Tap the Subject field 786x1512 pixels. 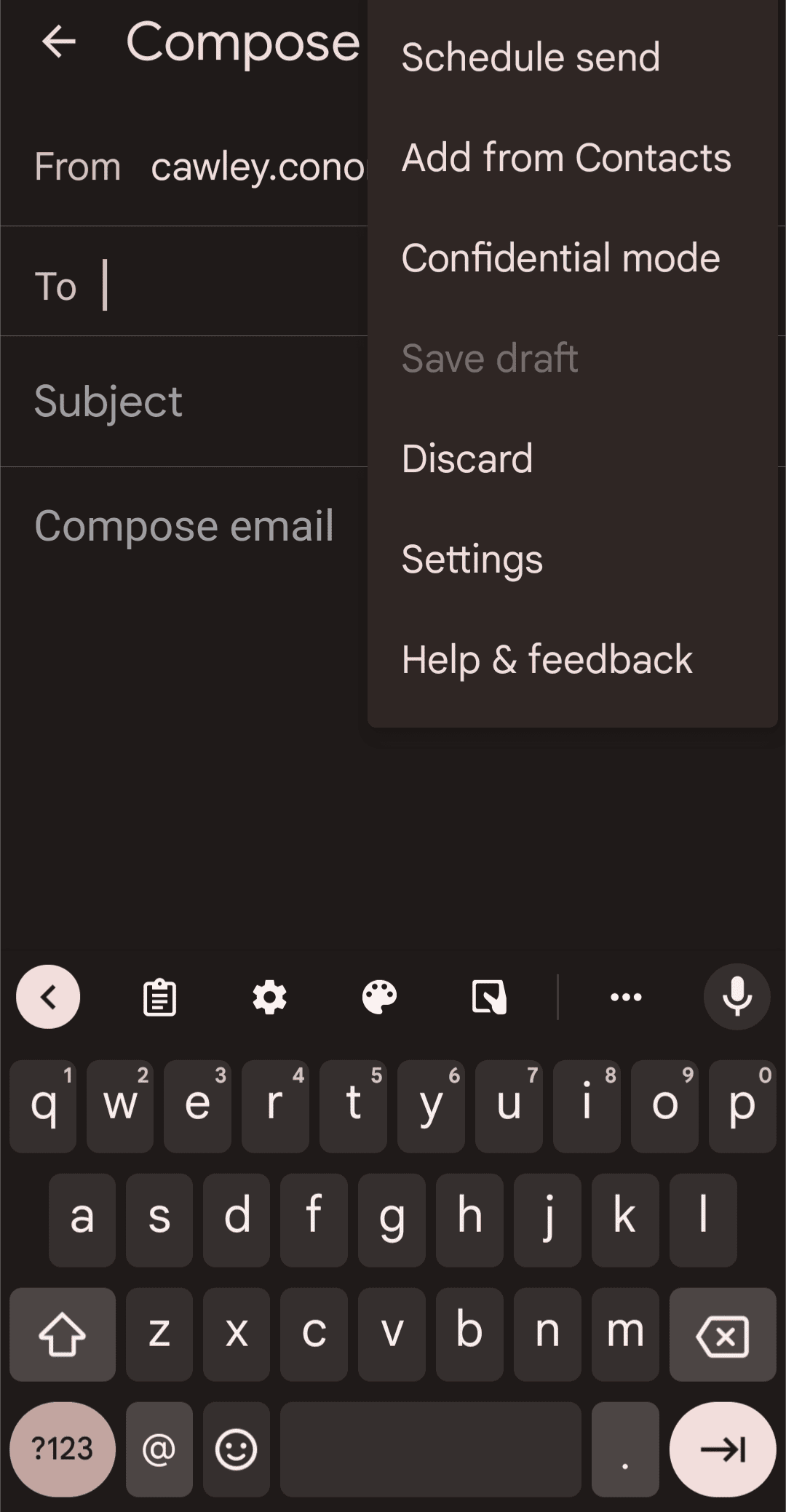(x=184, y=401)
